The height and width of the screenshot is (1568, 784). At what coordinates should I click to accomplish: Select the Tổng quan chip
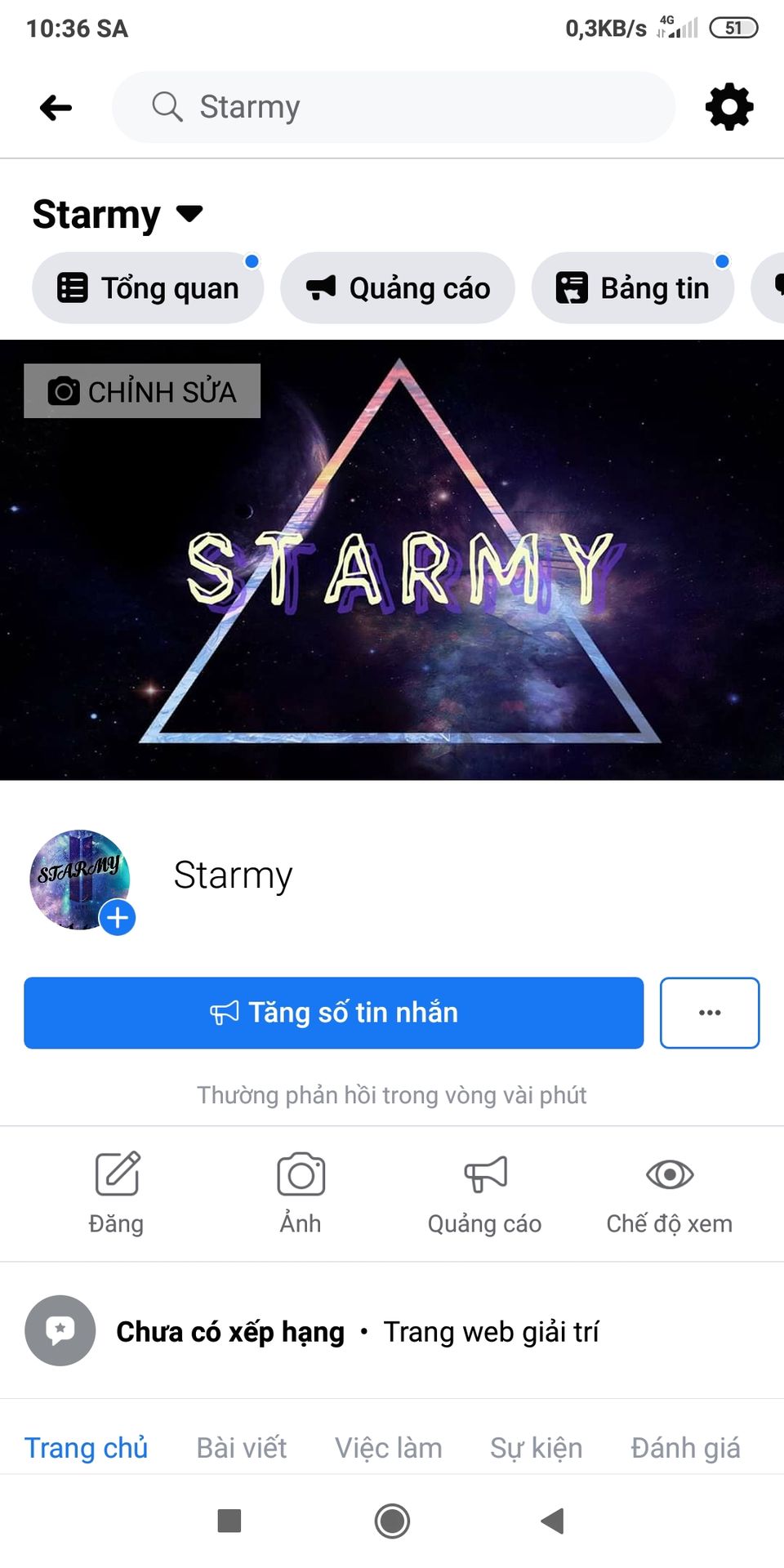pos(148,288)
